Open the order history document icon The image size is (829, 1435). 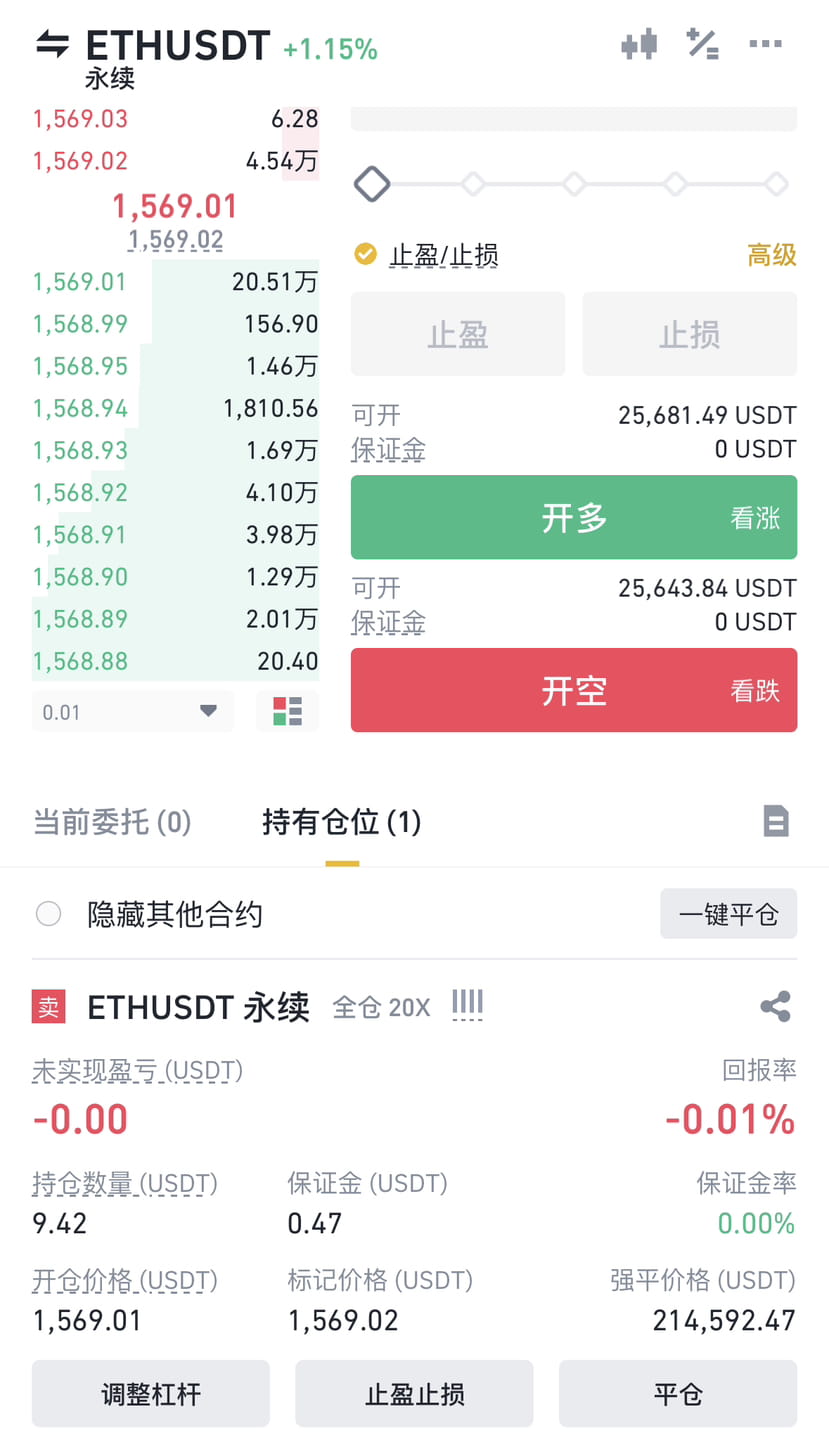776,822
